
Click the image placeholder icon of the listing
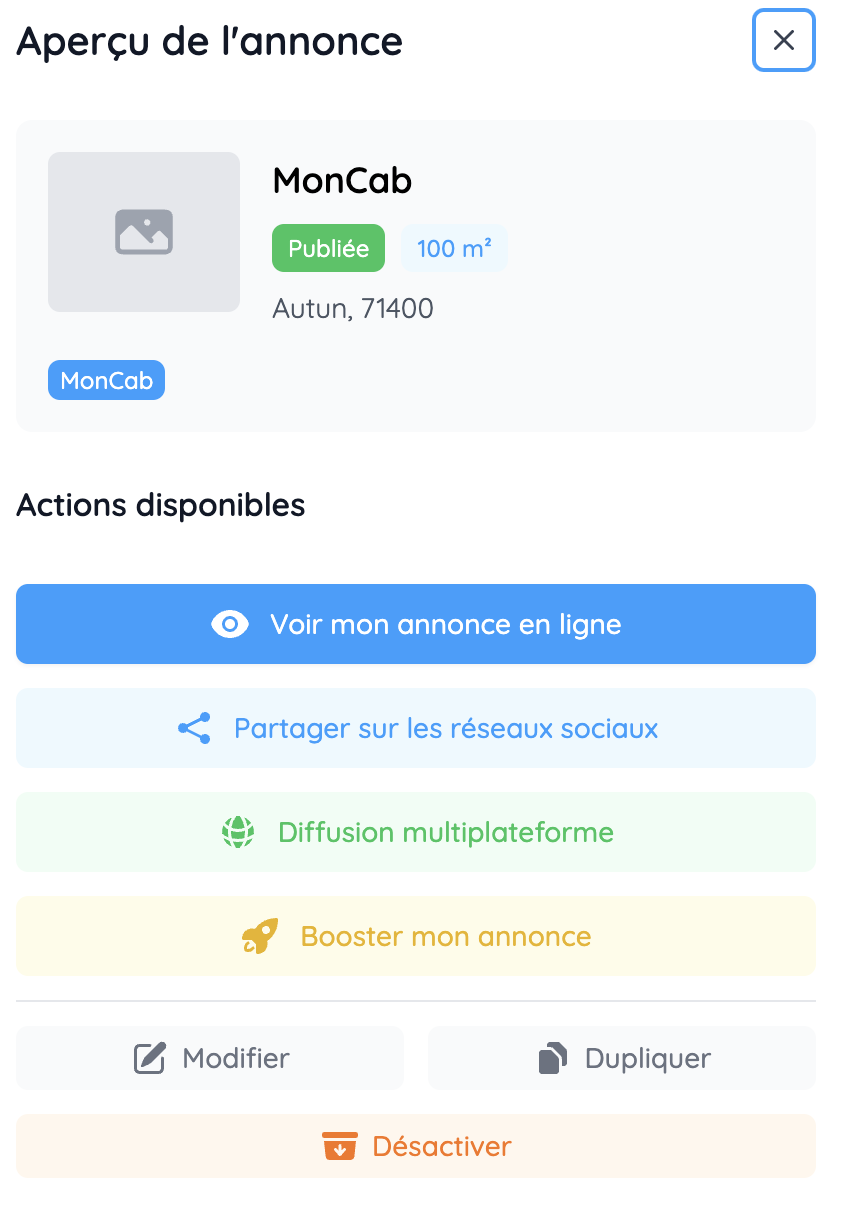point(144,231)
